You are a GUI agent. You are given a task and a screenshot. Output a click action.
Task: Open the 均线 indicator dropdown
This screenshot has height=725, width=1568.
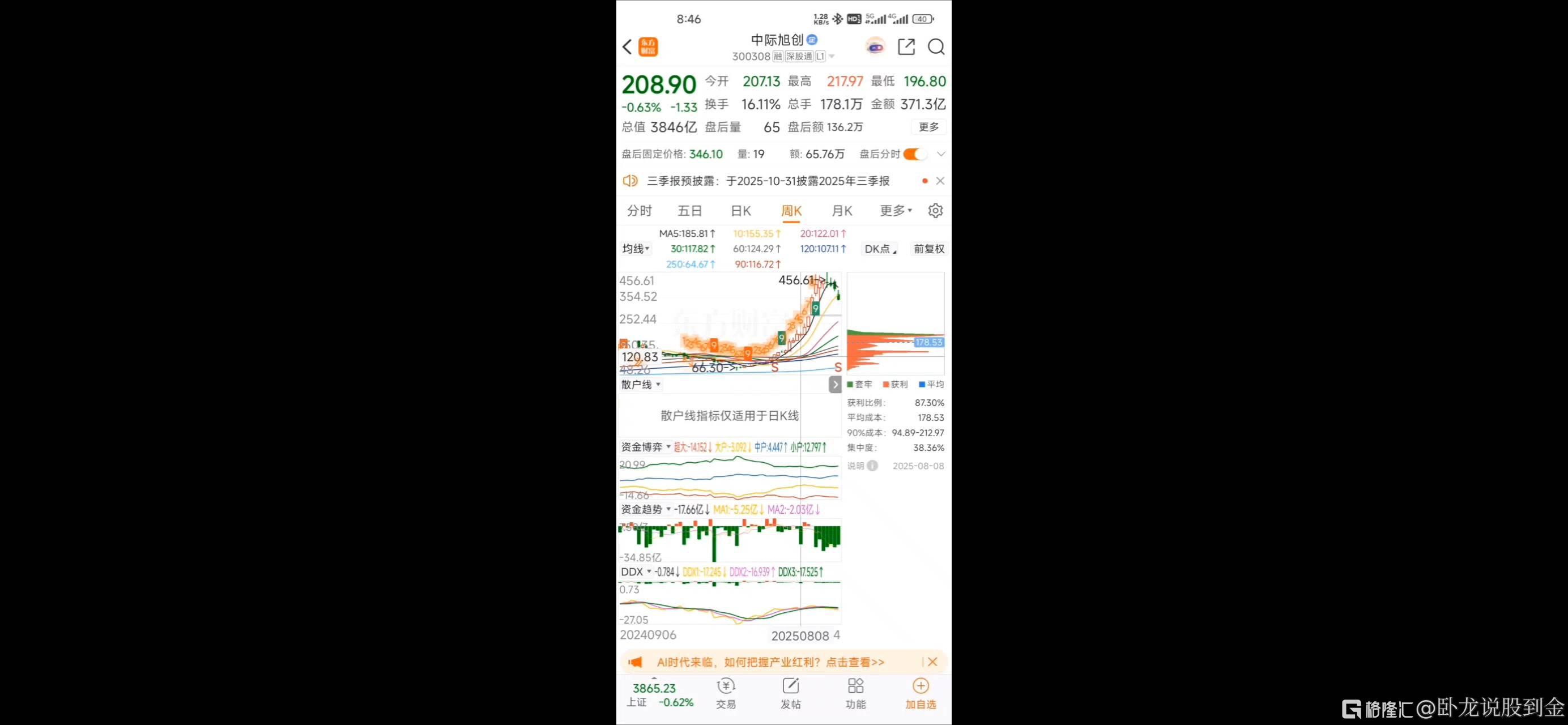click(636, 248)
